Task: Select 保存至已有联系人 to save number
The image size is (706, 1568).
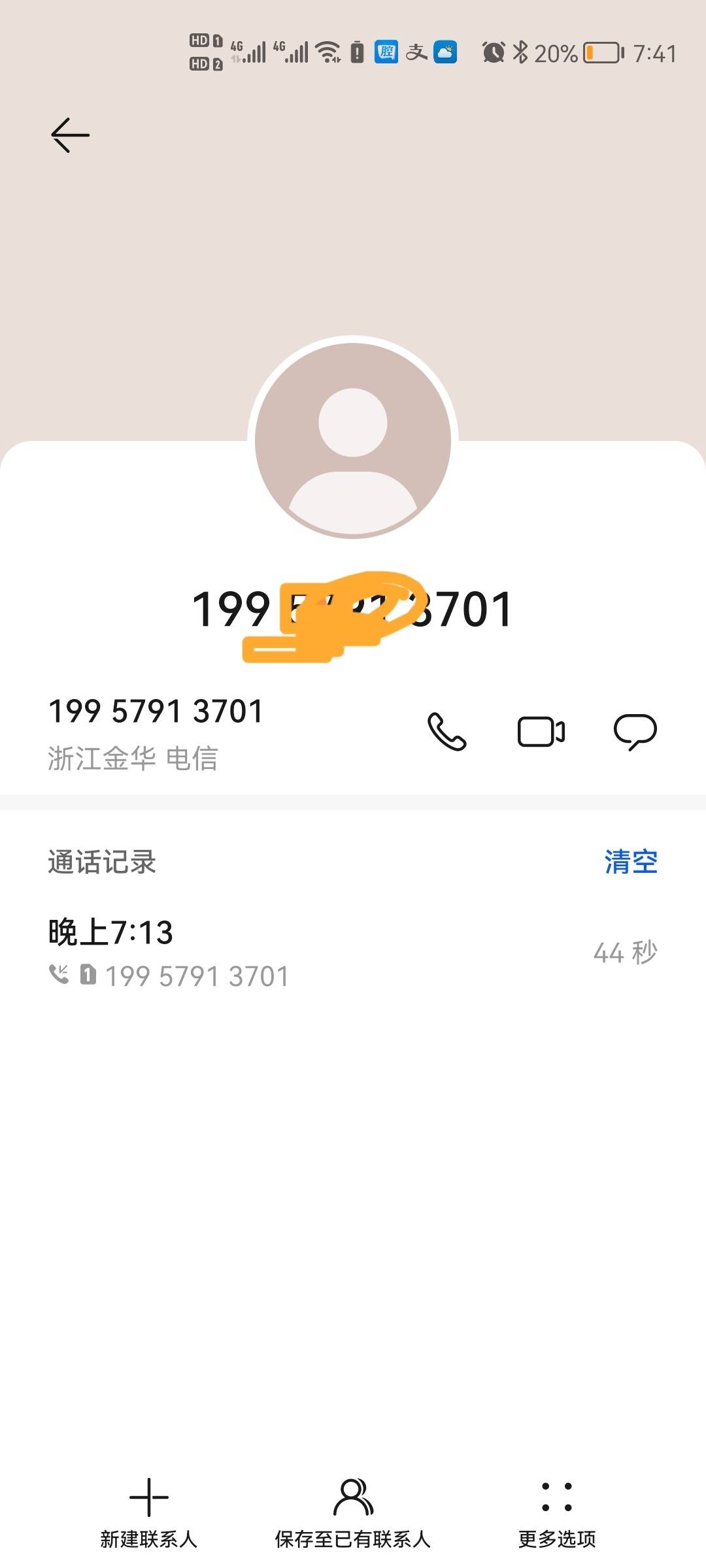Action: pos(353,1511)
